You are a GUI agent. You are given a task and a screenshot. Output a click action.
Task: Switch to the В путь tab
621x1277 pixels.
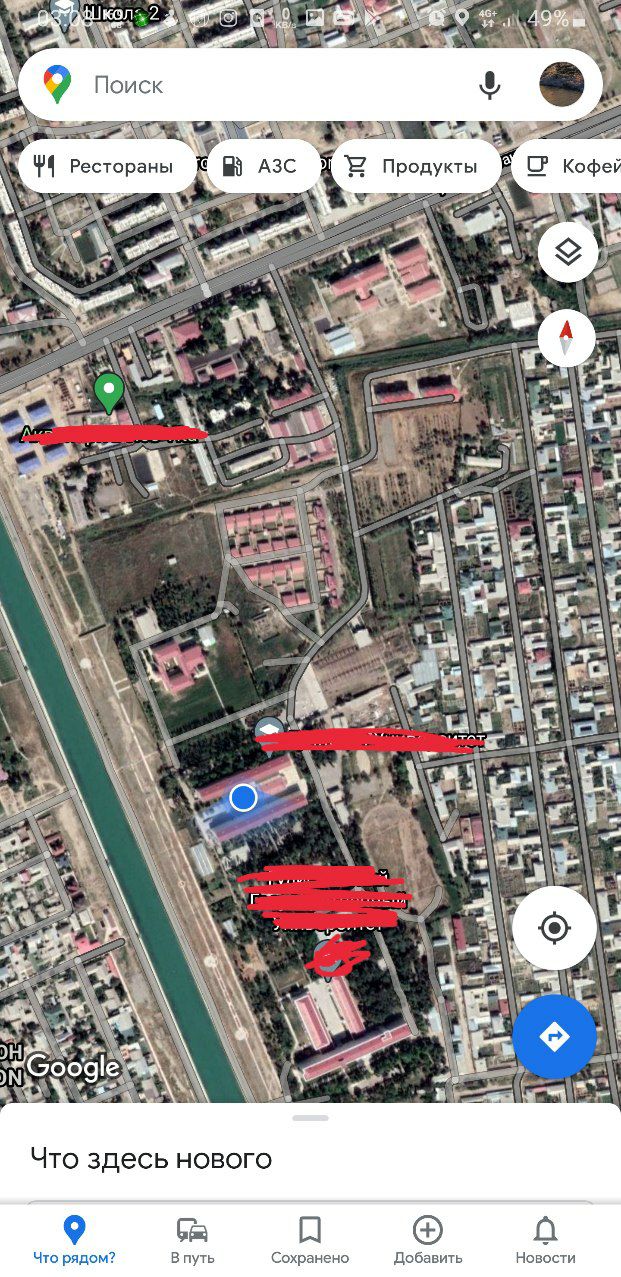click(191, 1240)
